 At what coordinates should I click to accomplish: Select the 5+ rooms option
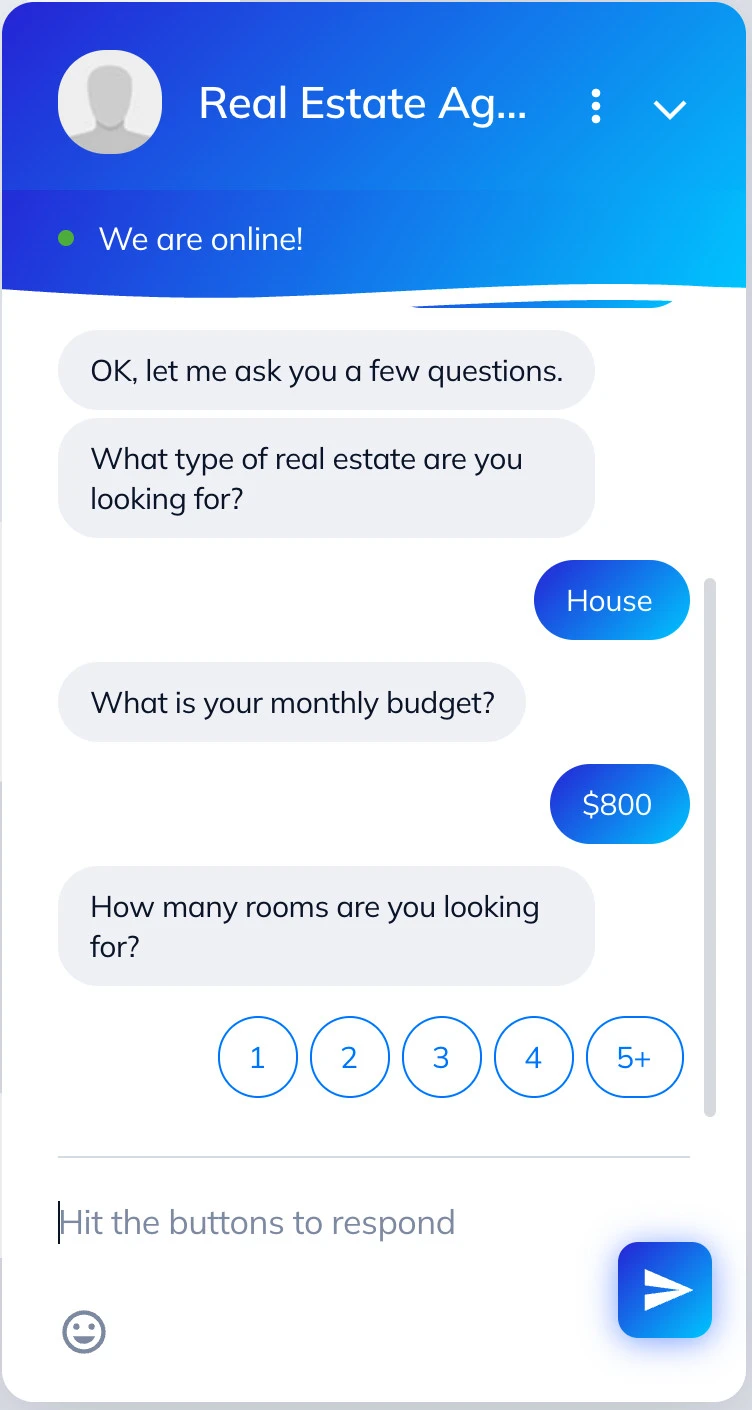pyautogui.click(x=634, y=1057)
